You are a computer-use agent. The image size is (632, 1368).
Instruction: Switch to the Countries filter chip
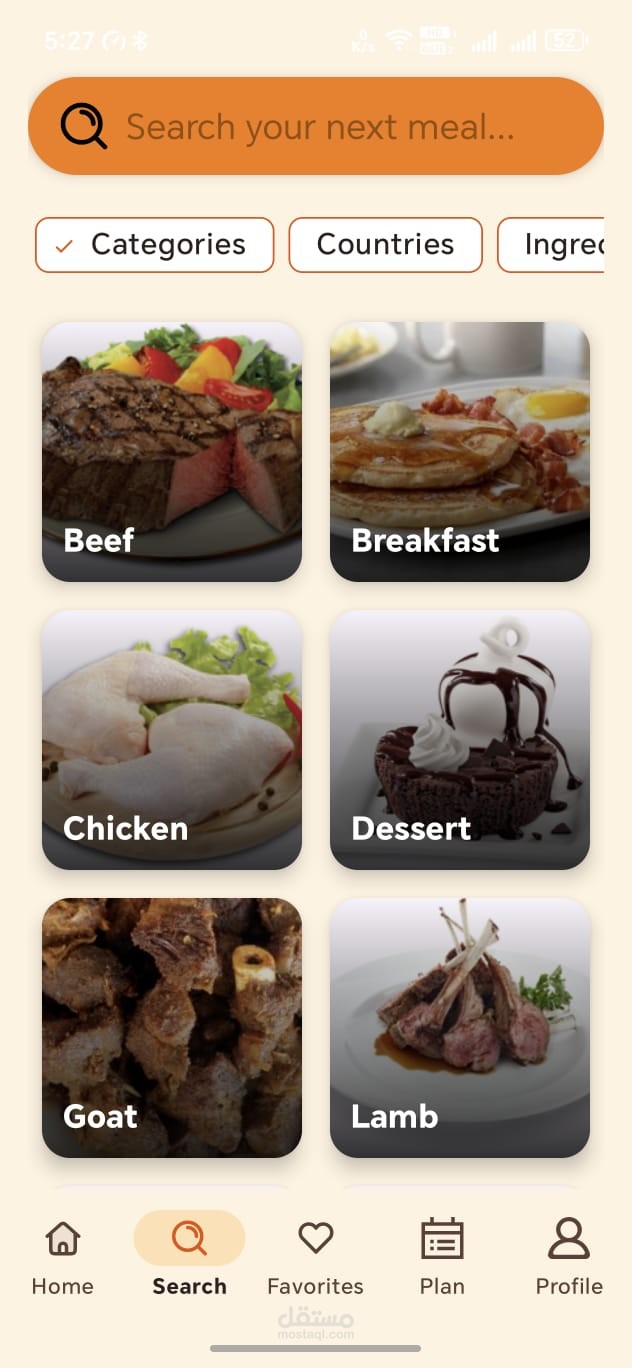pos(385,245)
